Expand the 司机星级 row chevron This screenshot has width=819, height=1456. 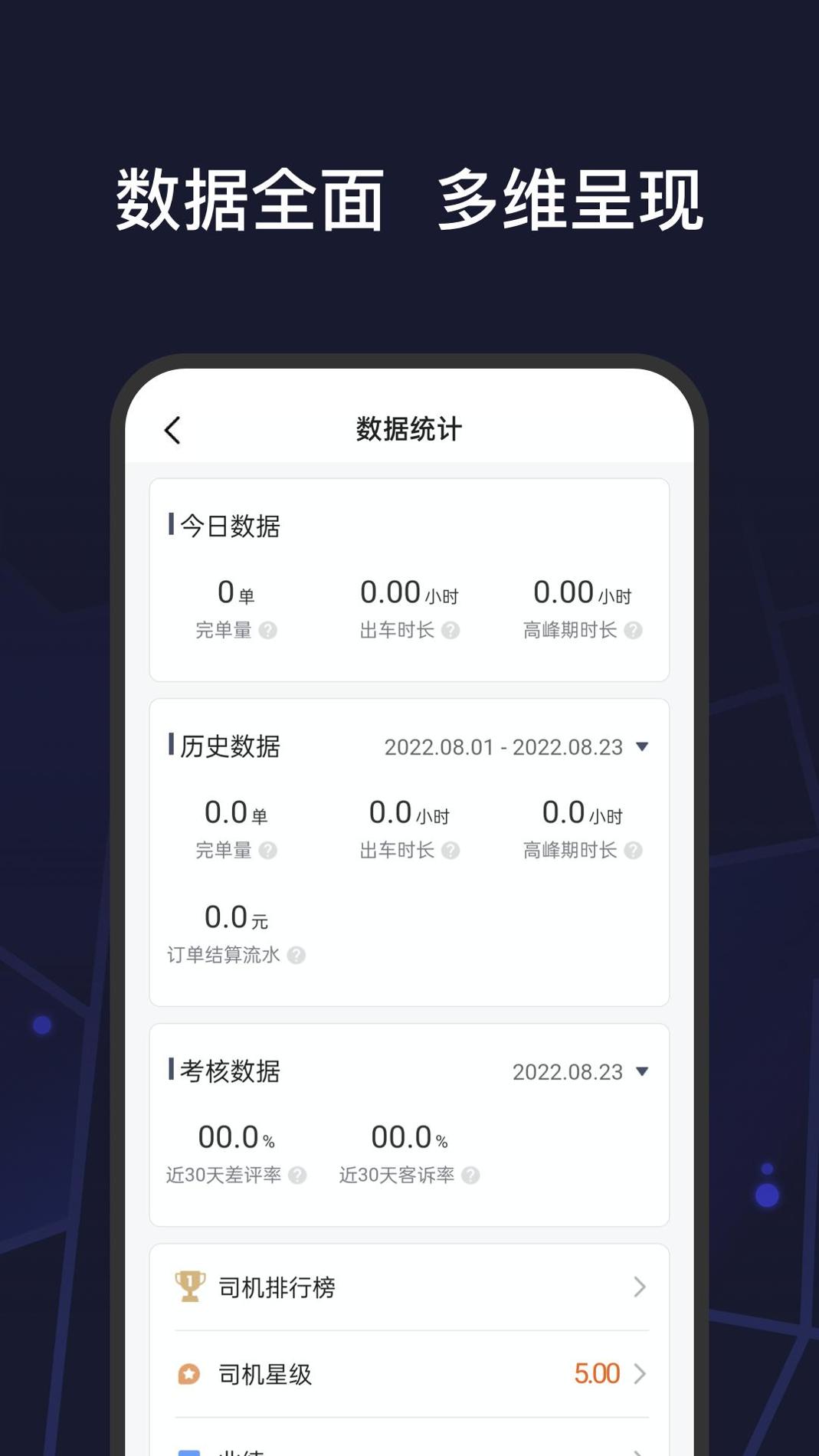(640, 1373)
